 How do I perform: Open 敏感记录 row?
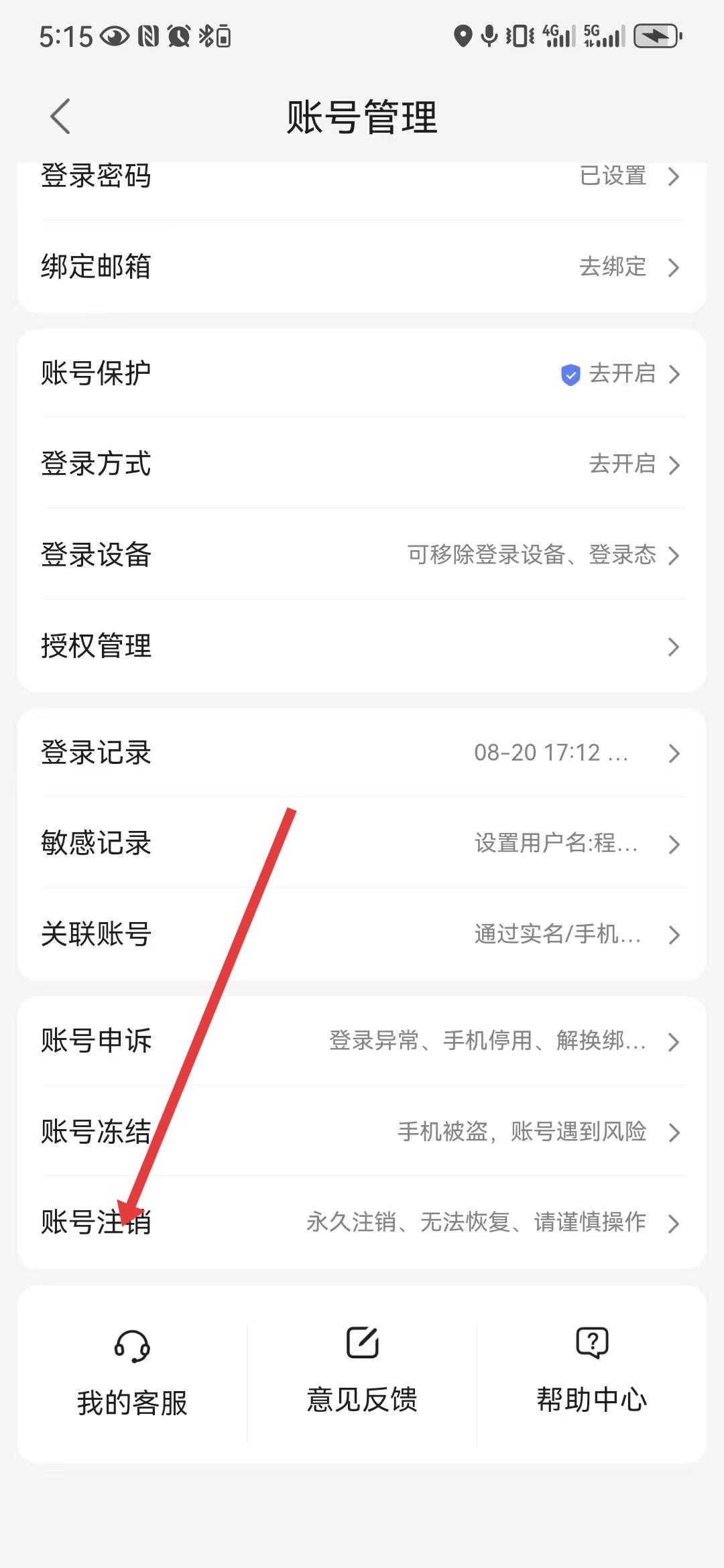pos(362,843)
